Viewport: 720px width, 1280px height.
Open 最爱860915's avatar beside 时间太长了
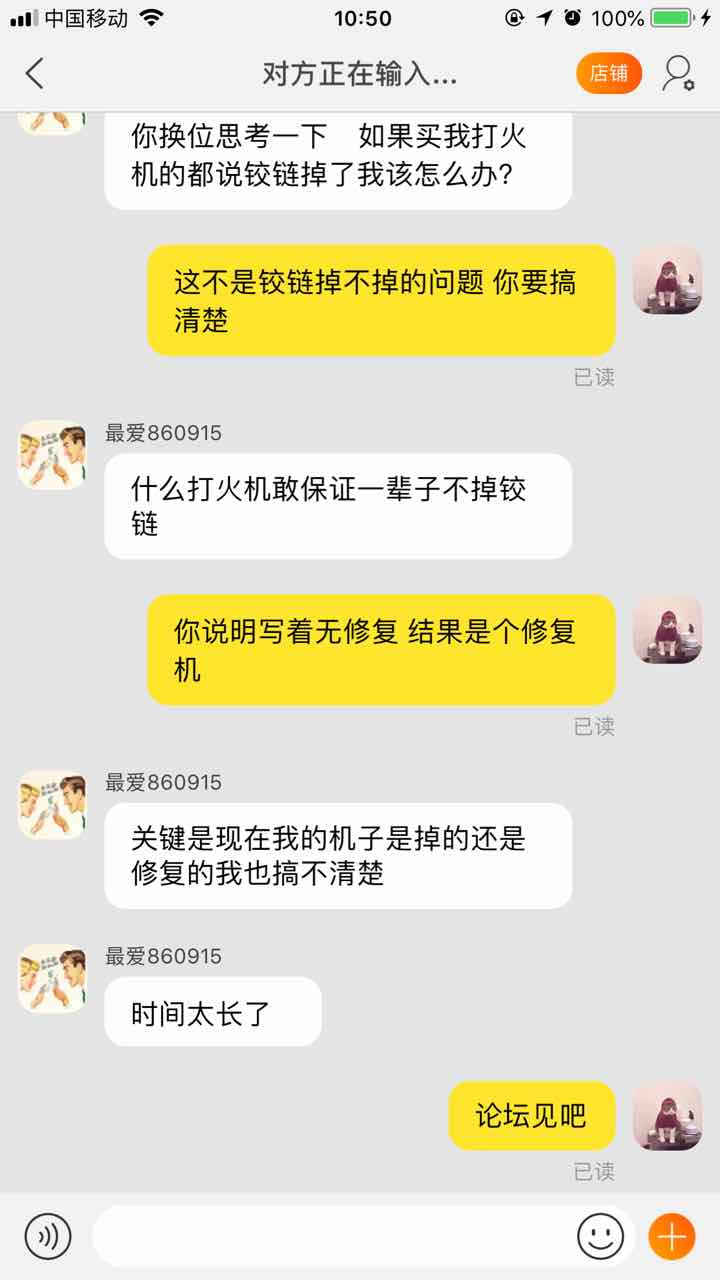[52, 977]
